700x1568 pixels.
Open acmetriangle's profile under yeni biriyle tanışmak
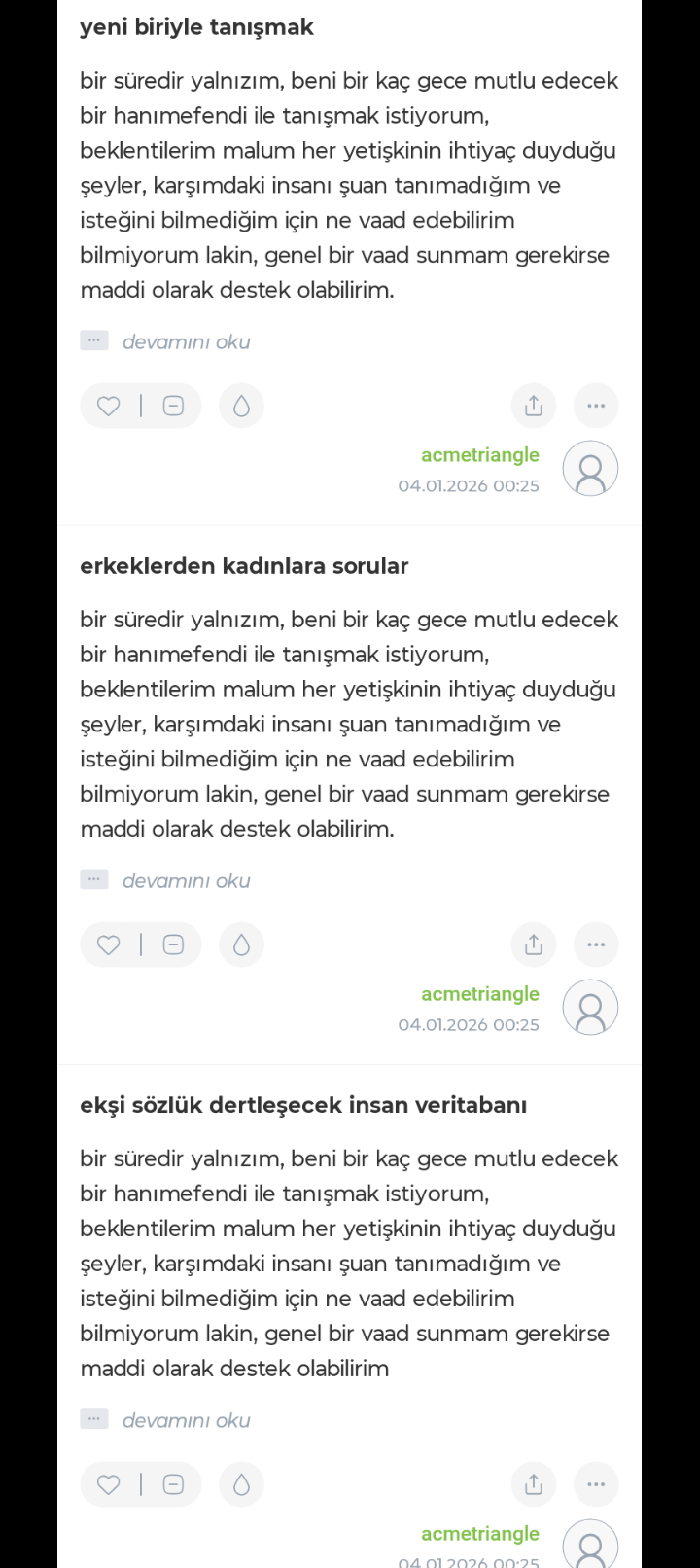point(480,455)
